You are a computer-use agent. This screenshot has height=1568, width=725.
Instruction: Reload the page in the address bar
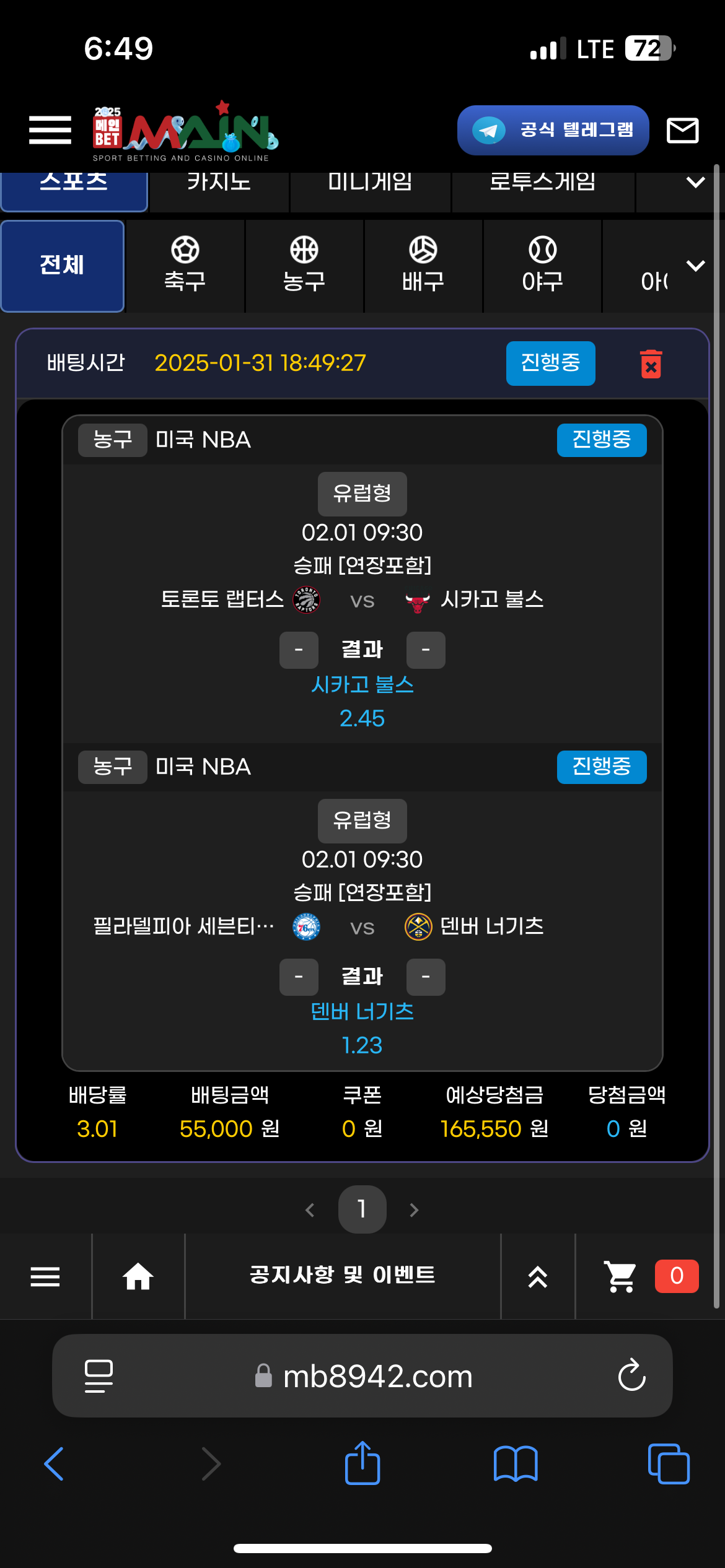click(631, 1375)
